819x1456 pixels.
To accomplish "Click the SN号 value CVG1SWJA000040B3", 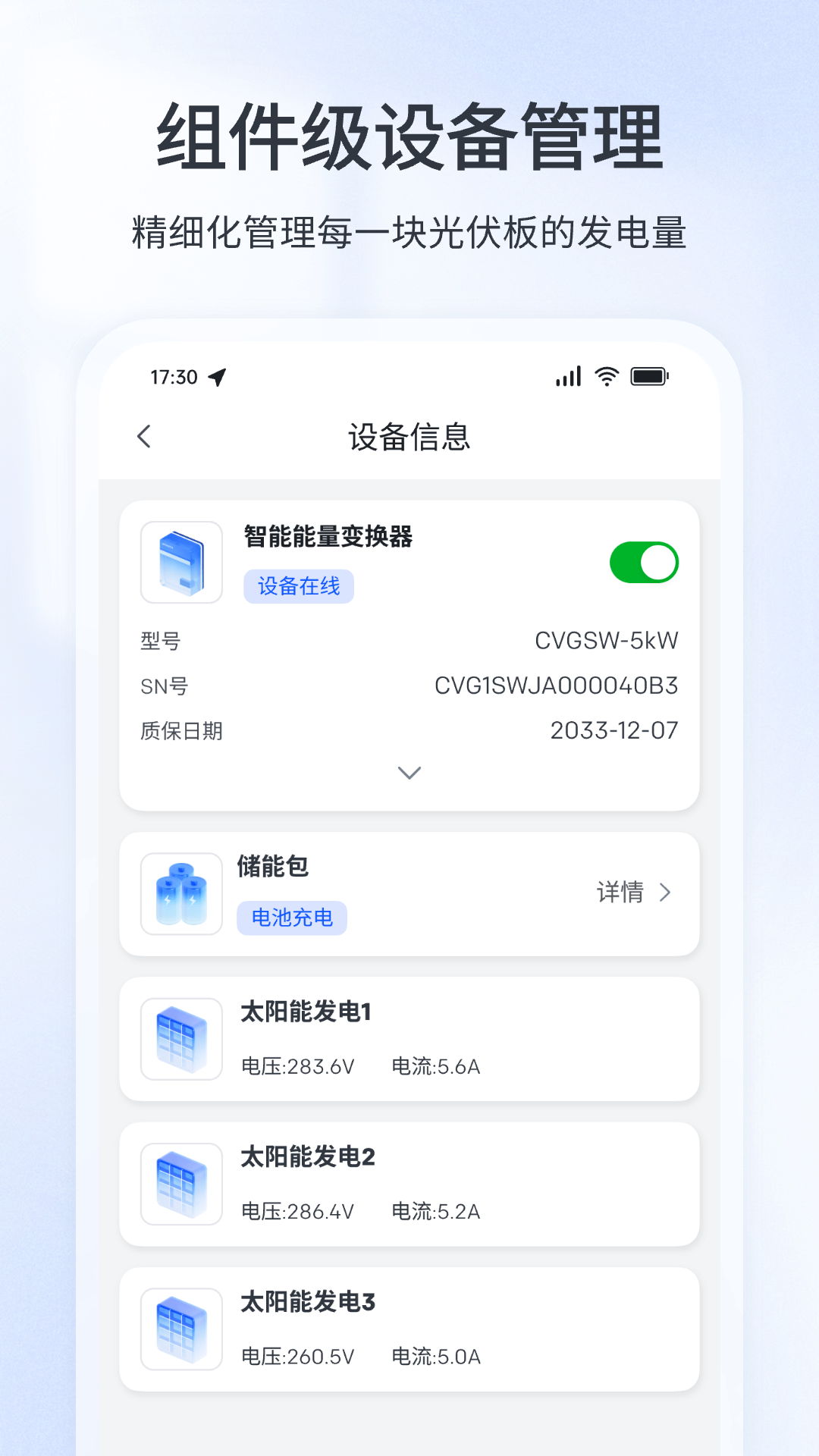I will [x=556, y=685].
